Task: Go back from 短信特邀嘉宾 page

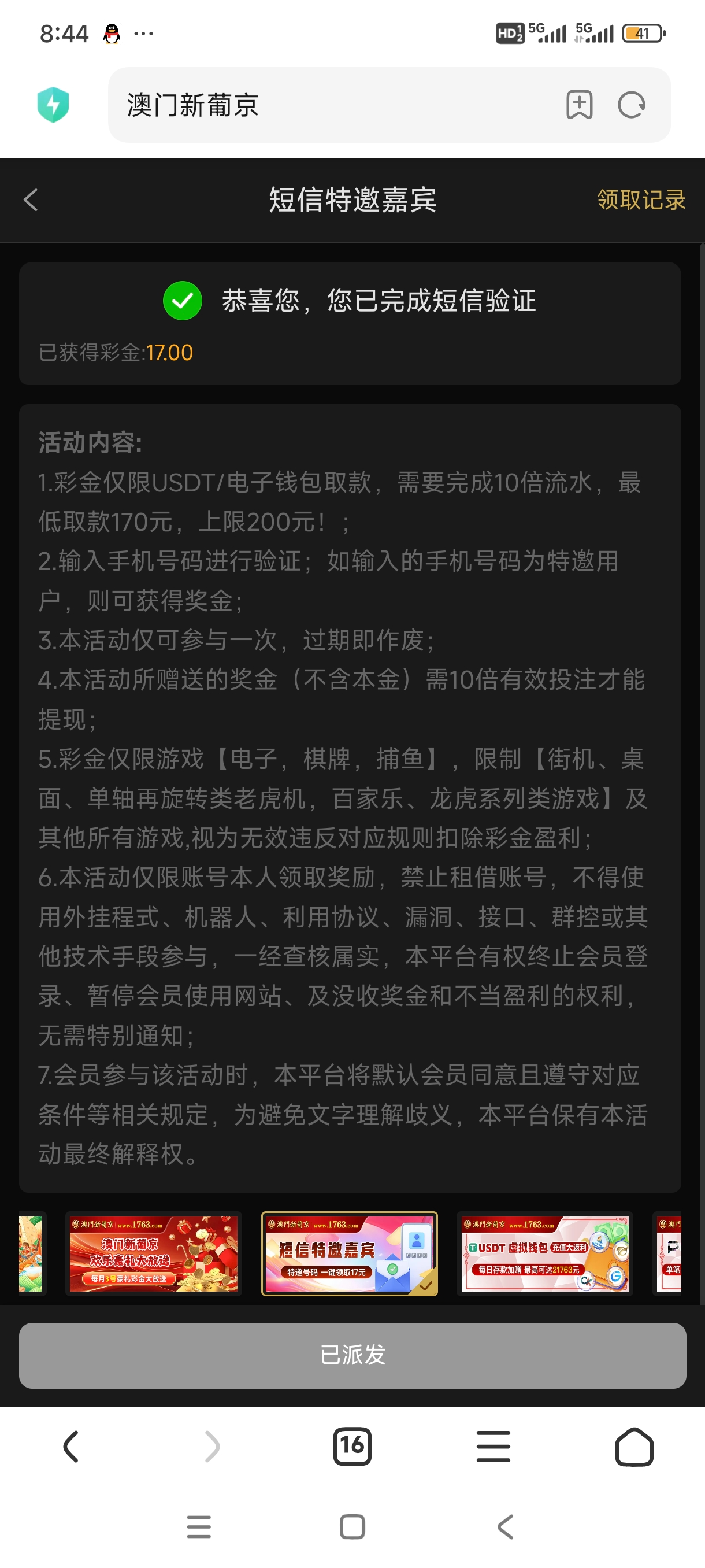Action: (x=31, y=199)
